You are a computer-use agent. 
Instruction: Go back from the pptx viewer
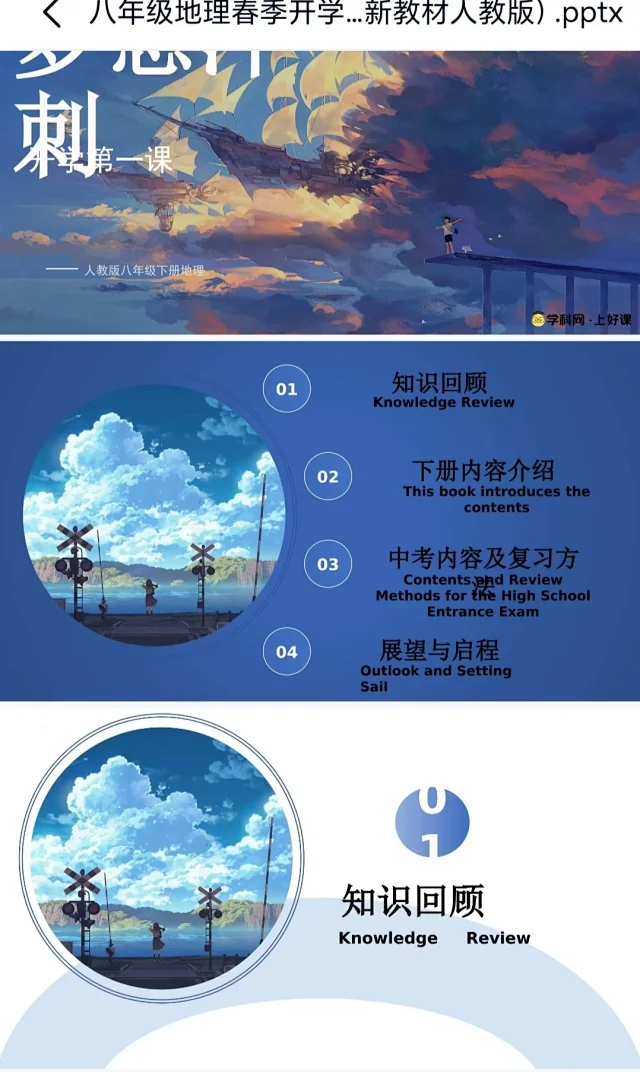tap(51, 14)
